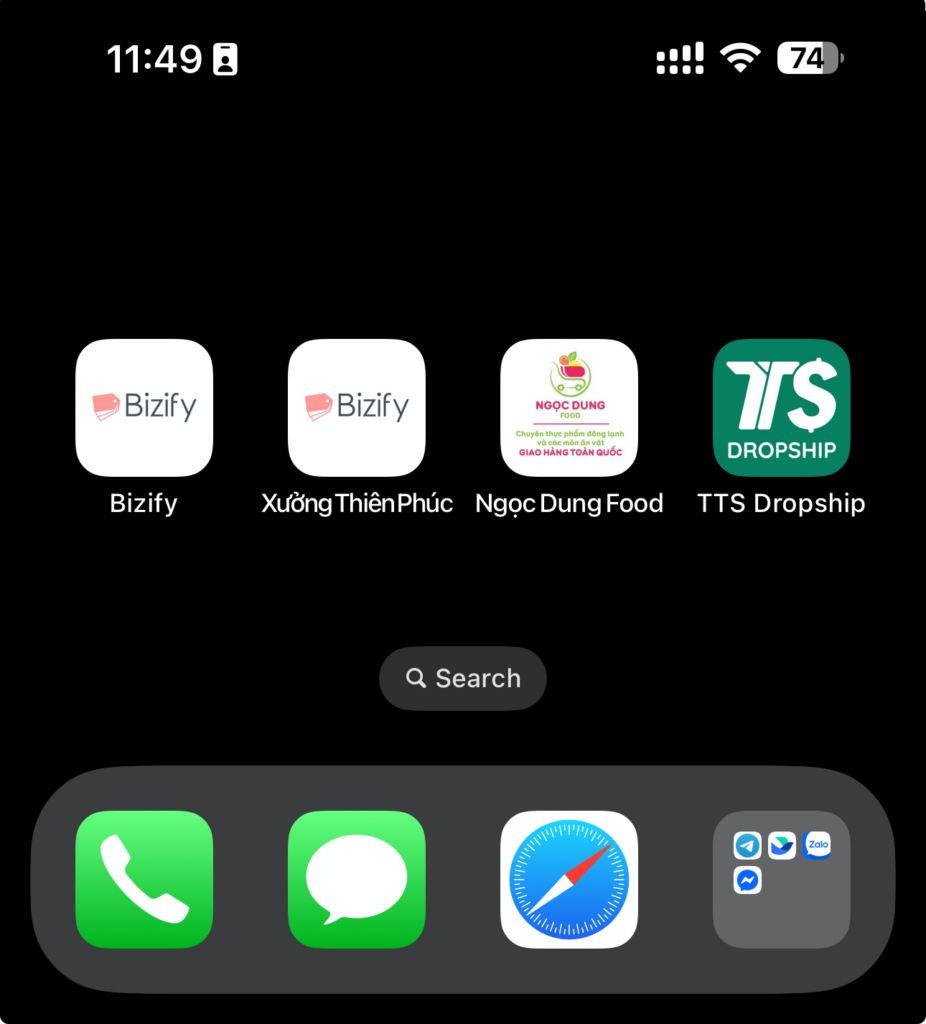Launch the Xưởng Thiên Phúc app
The width and height of the screenshot is (926, 1024).
pyautogui.click(x=357, y=407)
